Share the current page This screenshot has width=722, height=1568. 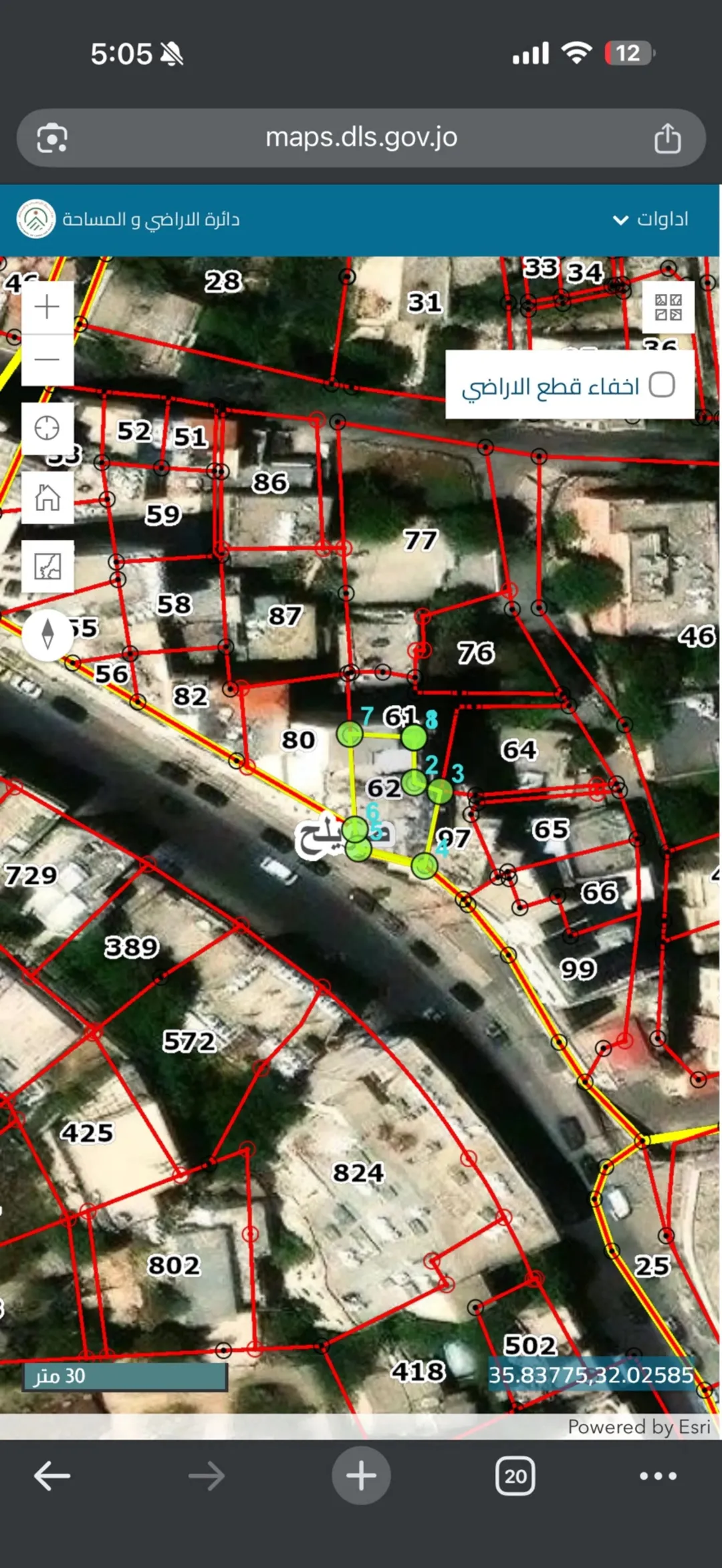click(x=667, y=138)
